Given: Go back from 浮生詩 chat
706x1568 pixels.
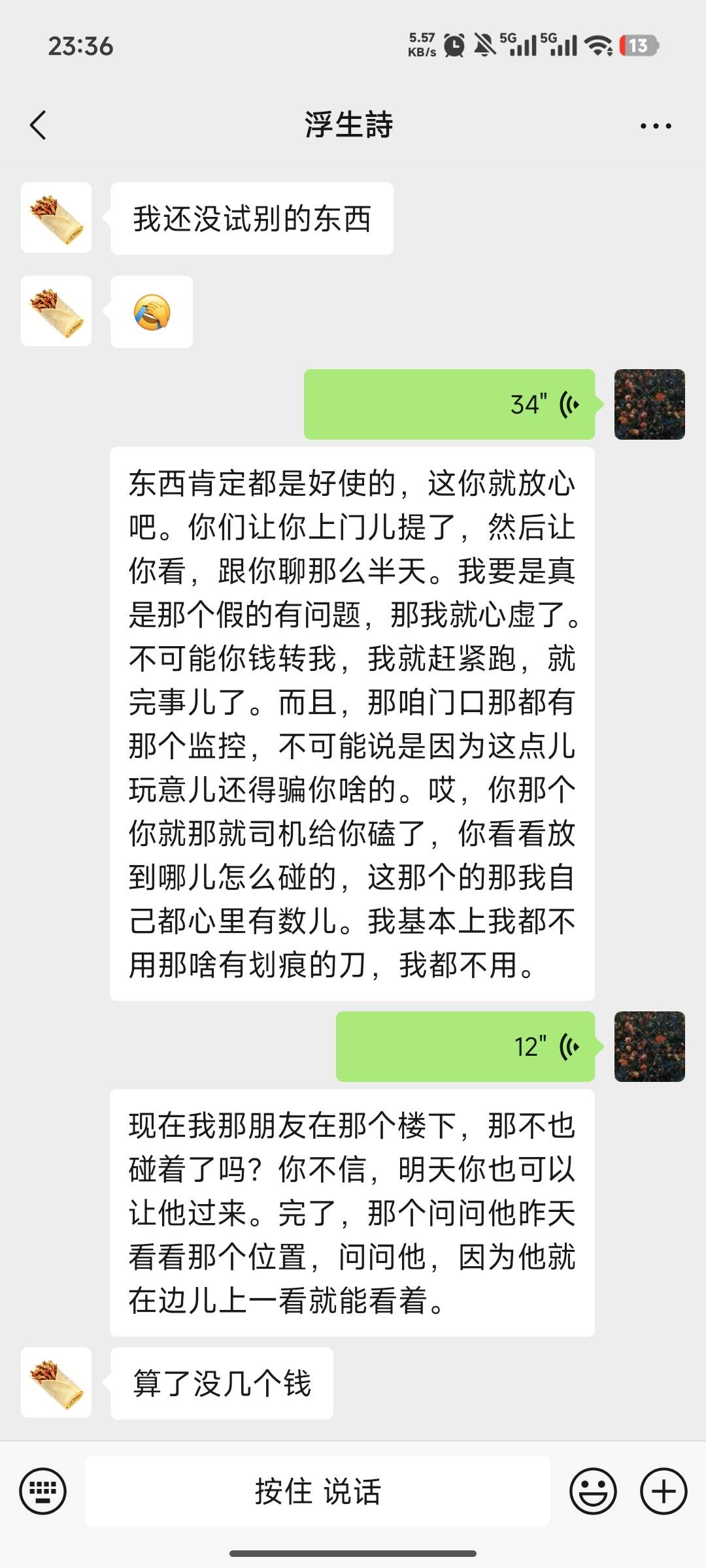Looking at the screenshot, I should [x=38, y=125].
